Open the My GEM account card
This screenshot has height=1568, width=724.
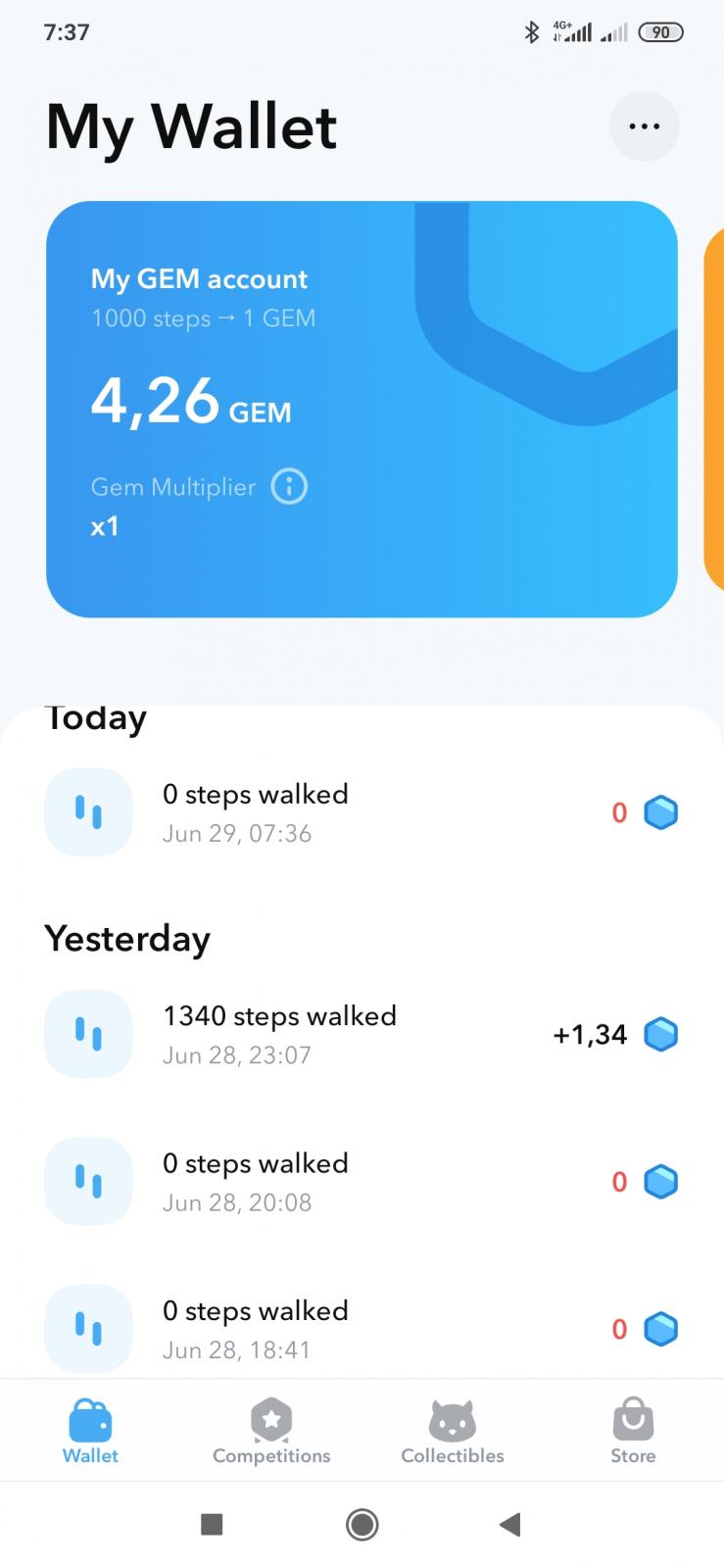[362, 409]
